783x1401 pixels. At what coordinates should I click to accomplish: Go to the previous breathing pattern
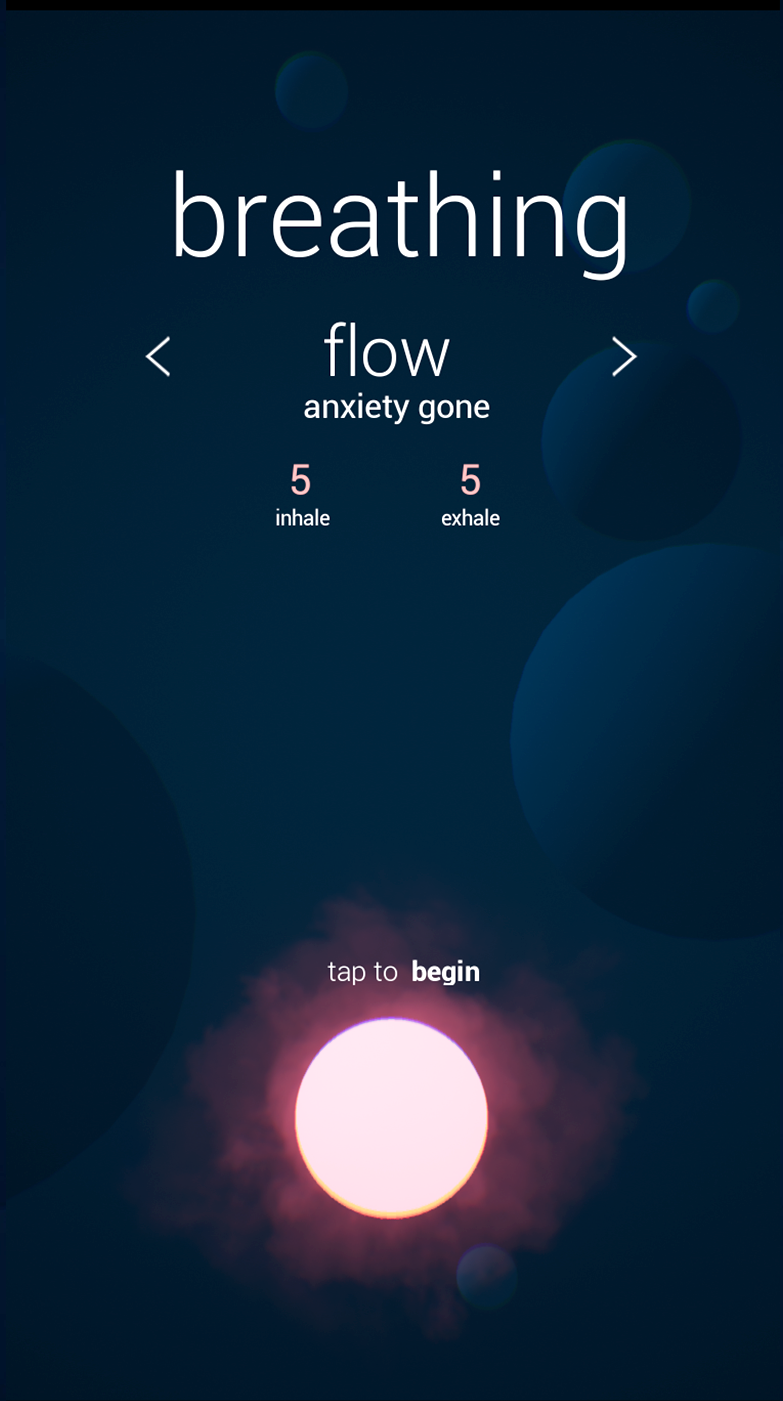158,356
